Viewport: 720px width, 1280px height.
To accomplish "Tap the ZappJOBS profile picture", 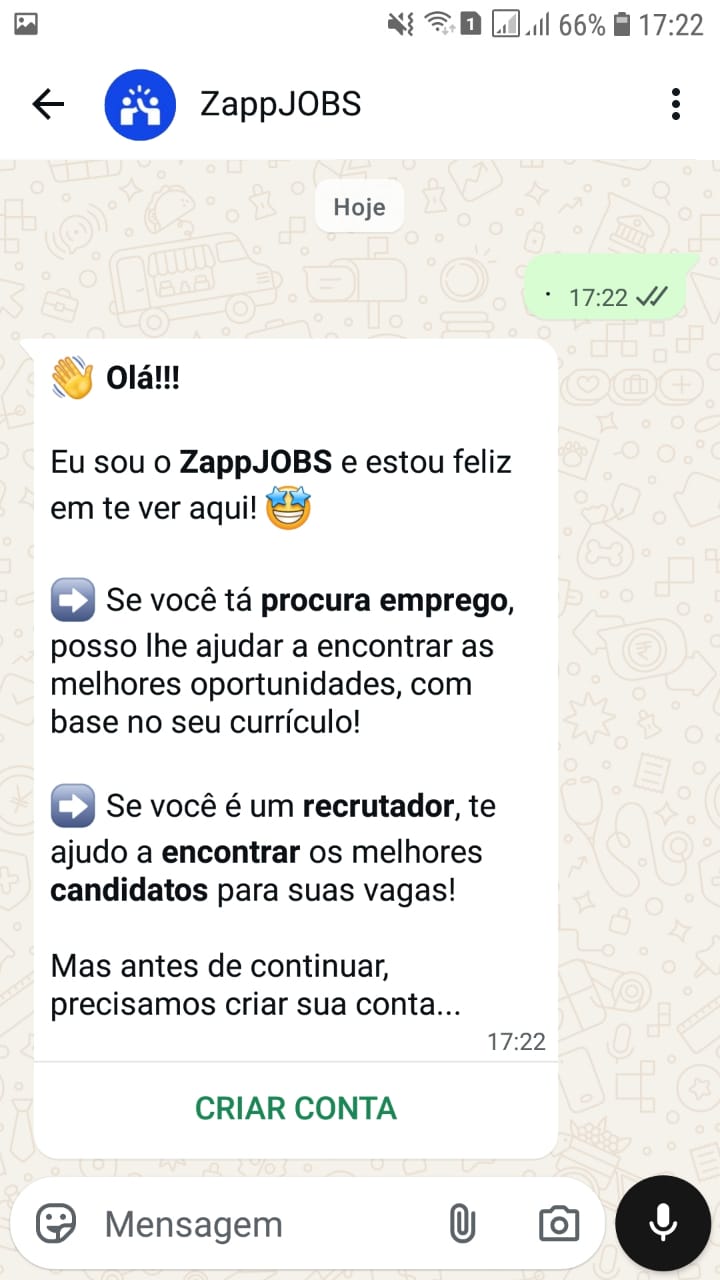I will point(140,104).
